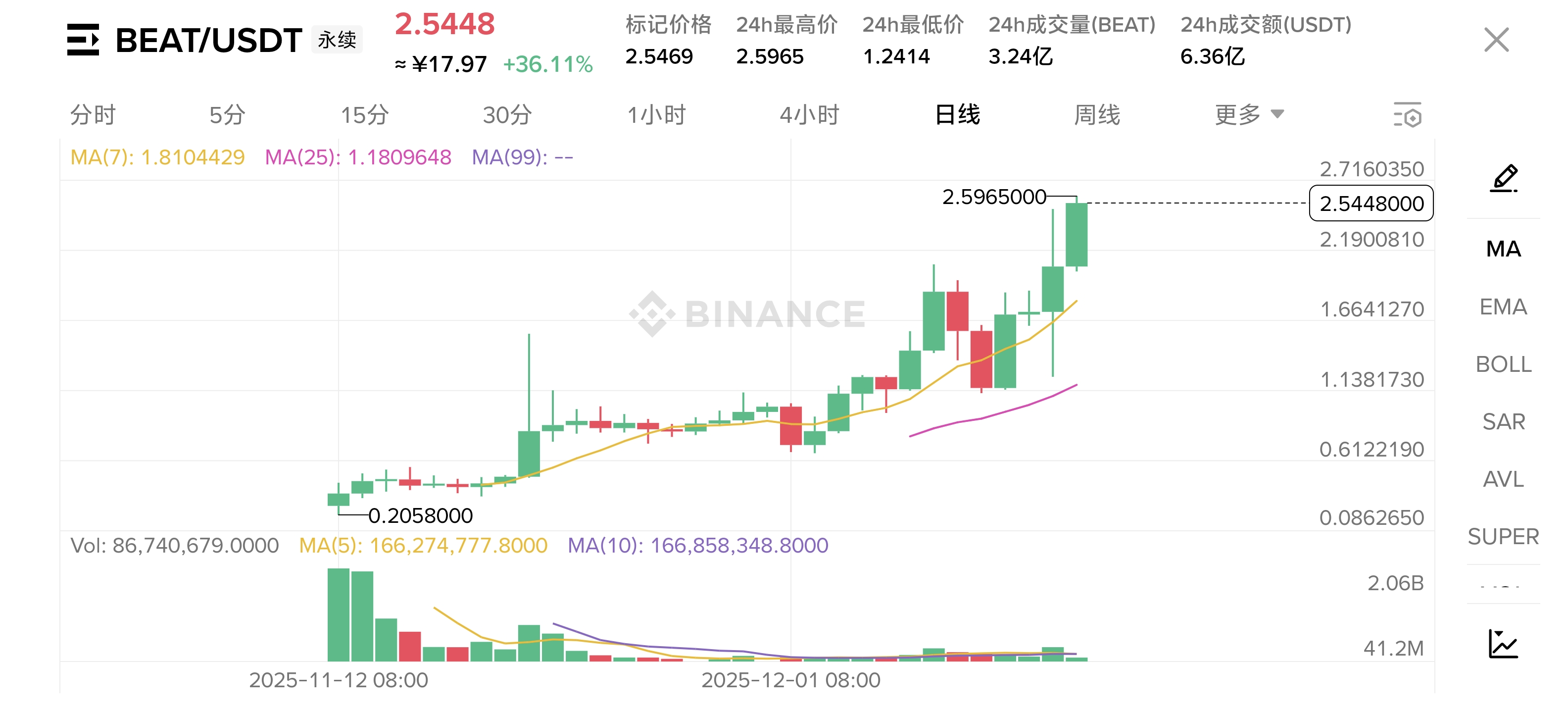Switch chart to 1小时 interval

tap(656, 114)
